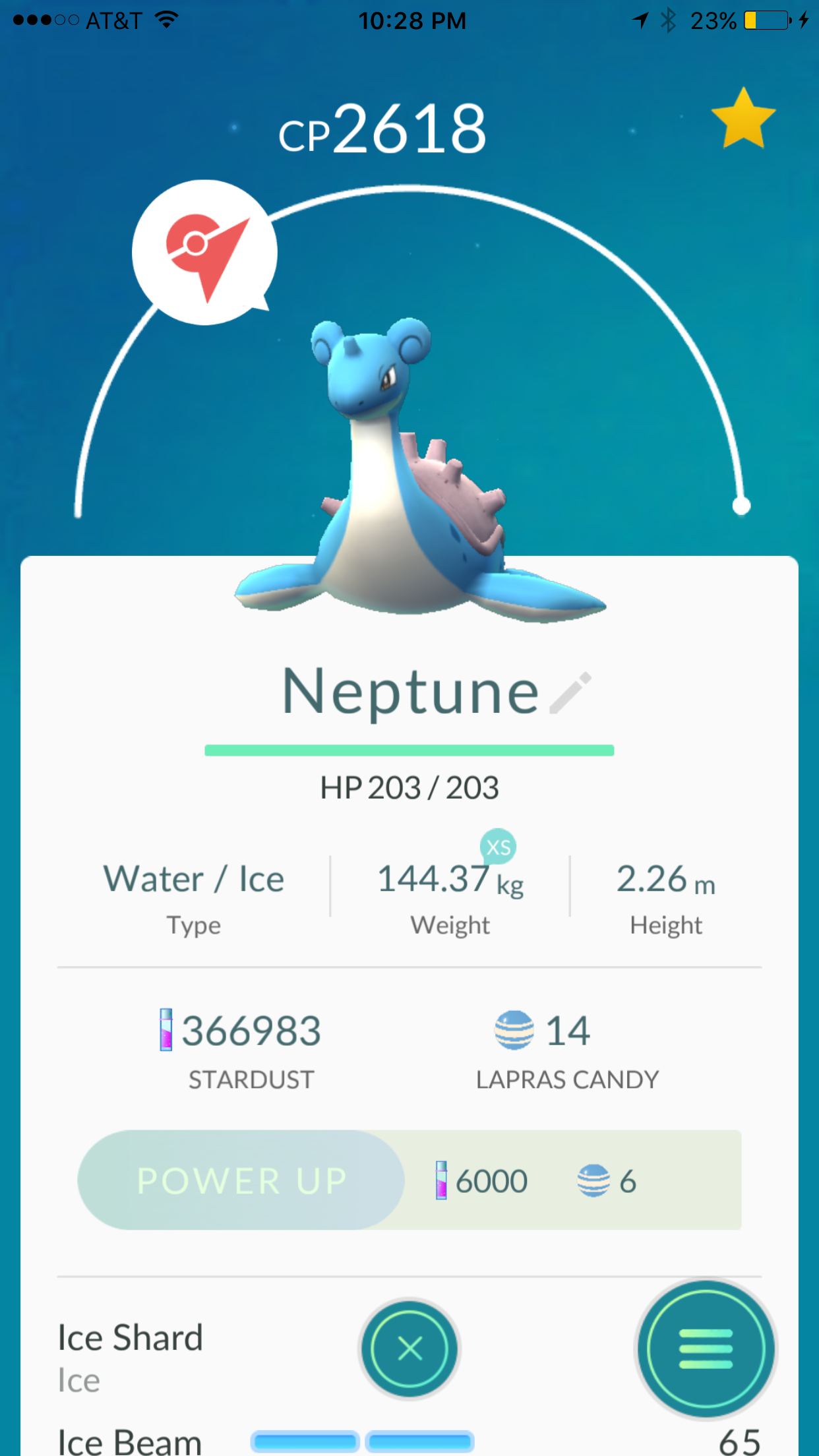Power up Lapras for 6000 stardust
Image resolution: width=819 pixels, height=1456 pixels.
click(x=241, y=1180)
